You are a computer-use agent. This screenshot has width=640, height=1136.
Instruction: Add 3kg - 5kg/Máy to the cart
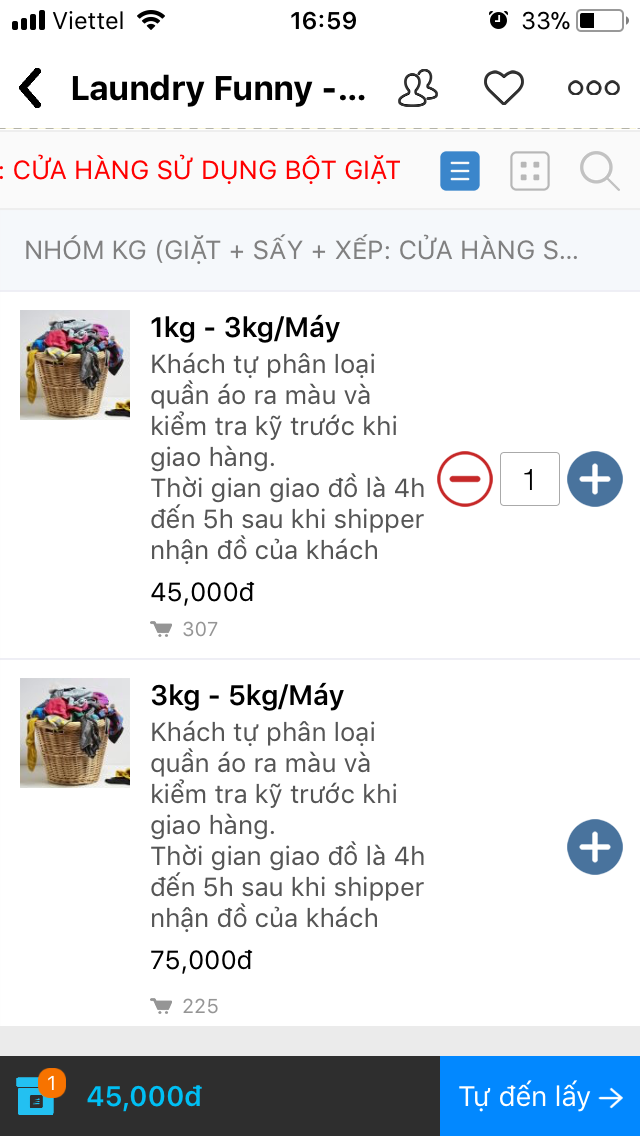pos(595,848)
